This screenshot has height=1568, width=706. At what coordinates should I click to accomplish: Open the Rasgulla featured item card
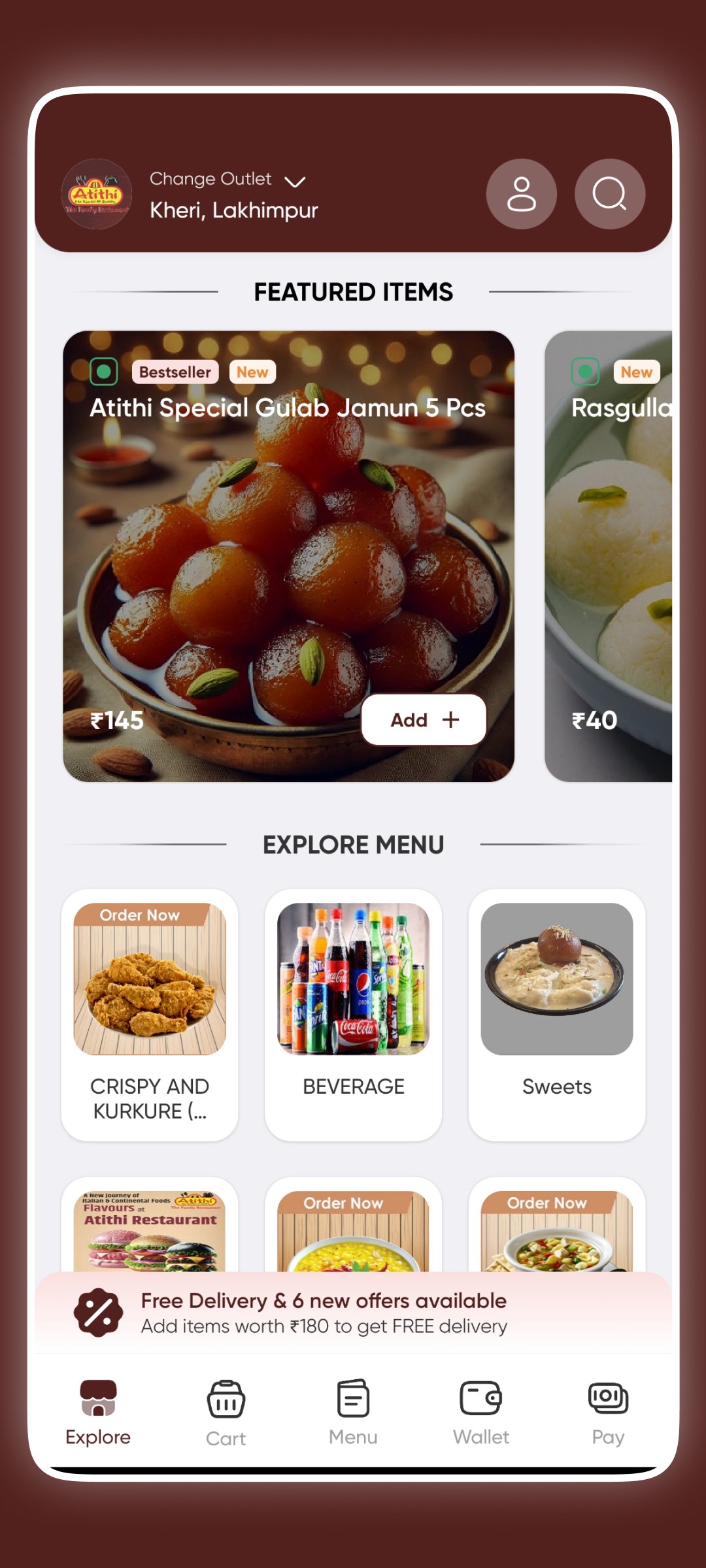tap(609, 556)
